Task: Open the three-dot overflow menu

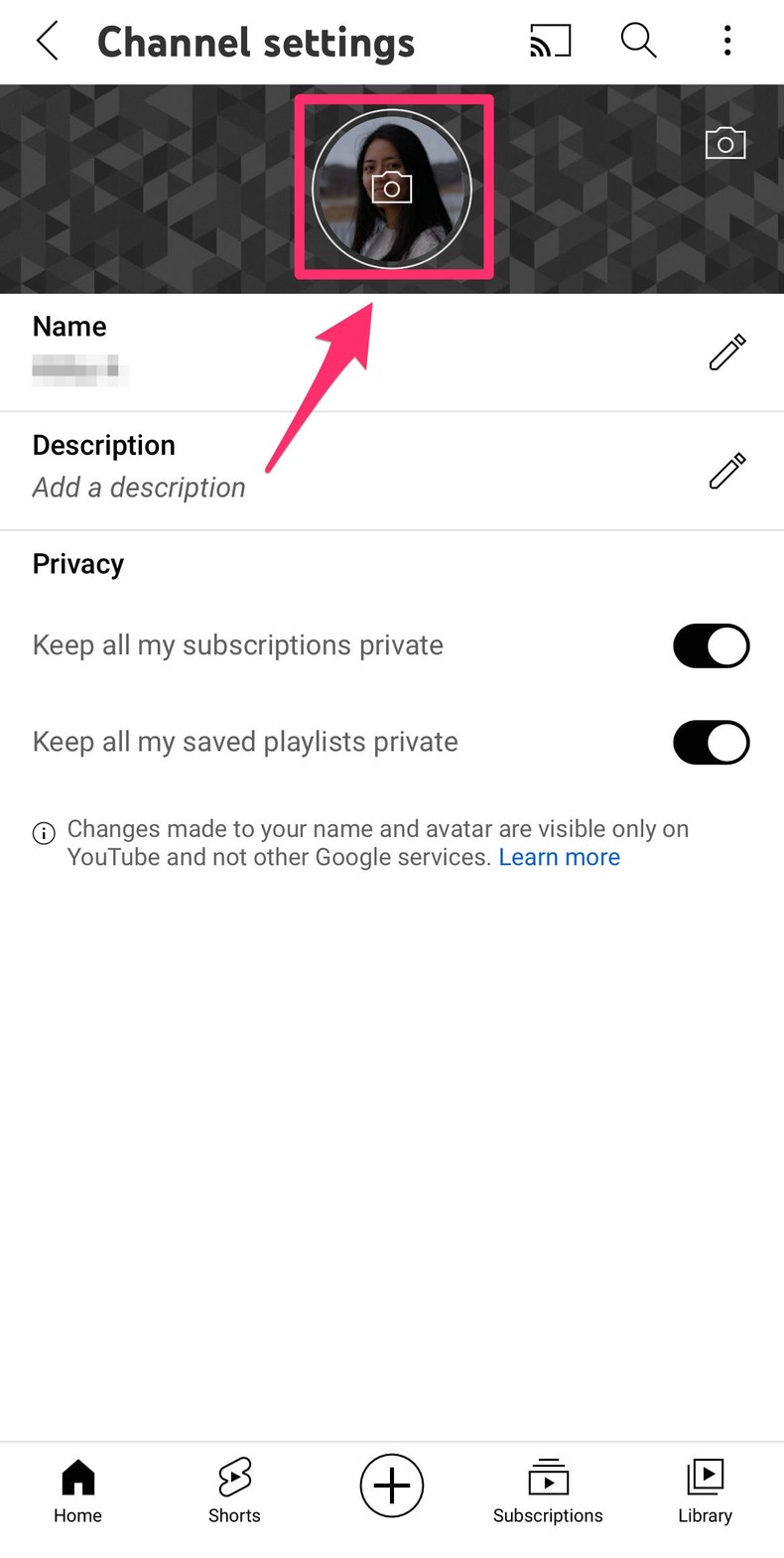Action: coord(727,41)
